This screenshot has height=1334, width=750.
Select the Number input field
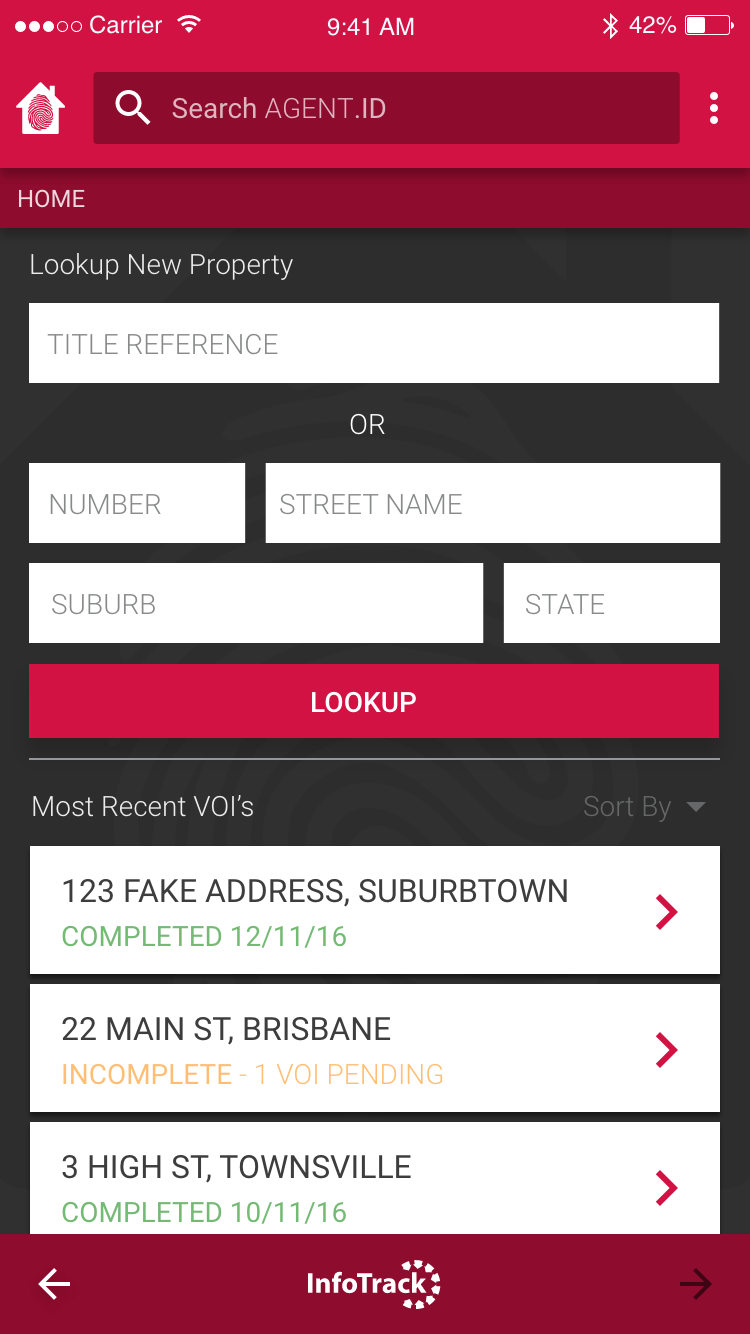(x=137, y=503)
